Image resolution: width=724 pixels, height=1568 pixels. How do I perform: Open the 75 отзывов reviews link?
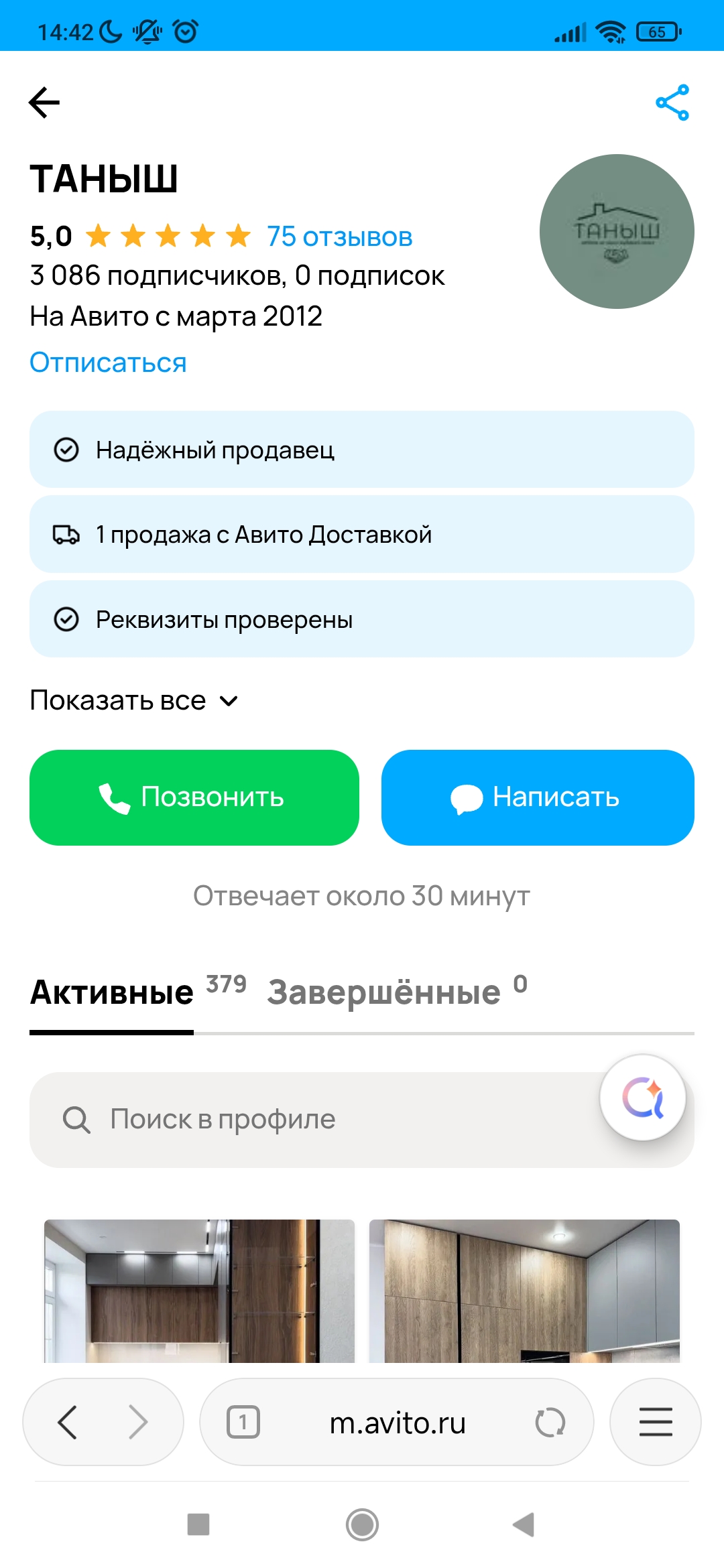[x=339, y=237]
